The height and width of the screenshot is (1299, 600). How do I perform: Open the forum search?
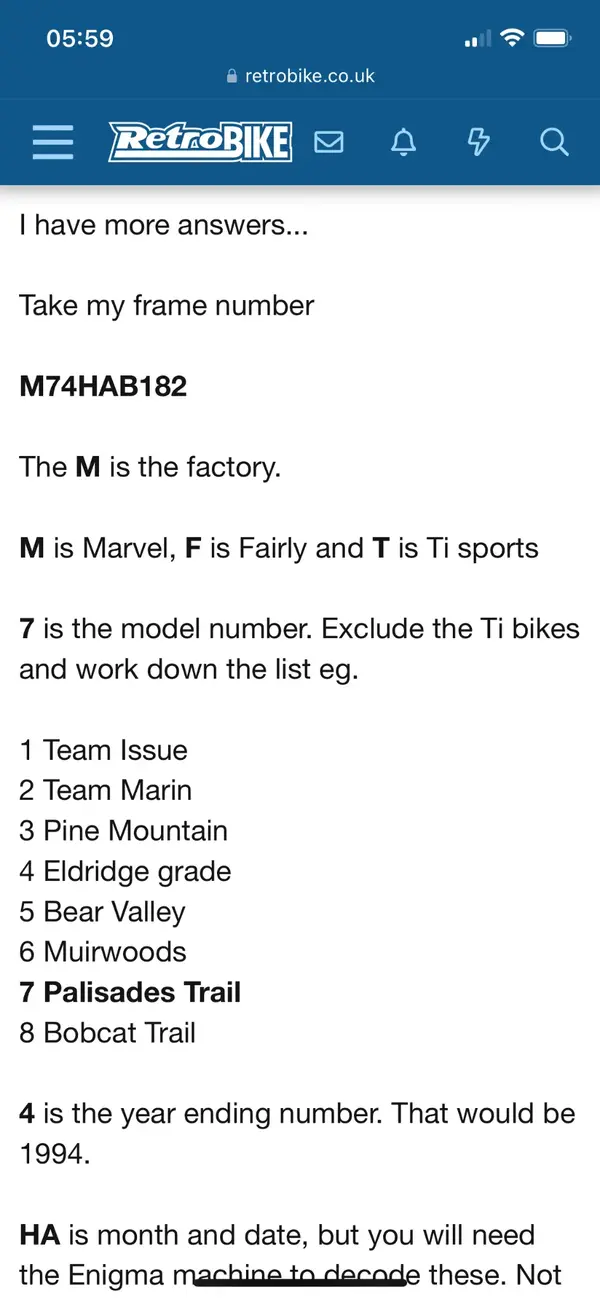point(554,142)
